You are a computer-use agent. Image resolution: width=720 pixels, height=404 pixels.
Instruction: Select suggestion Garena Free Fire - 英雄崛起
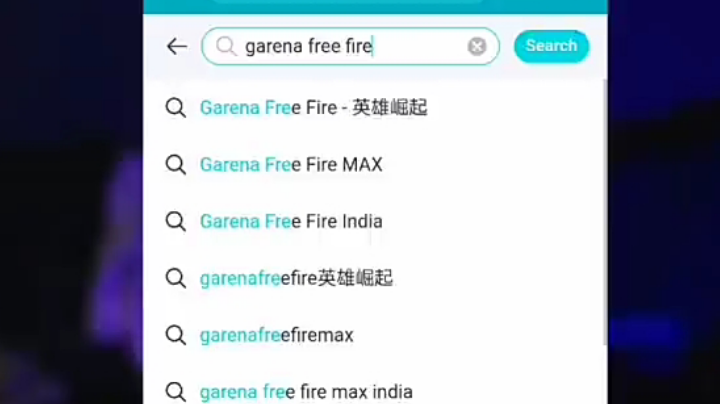[313, 108]
